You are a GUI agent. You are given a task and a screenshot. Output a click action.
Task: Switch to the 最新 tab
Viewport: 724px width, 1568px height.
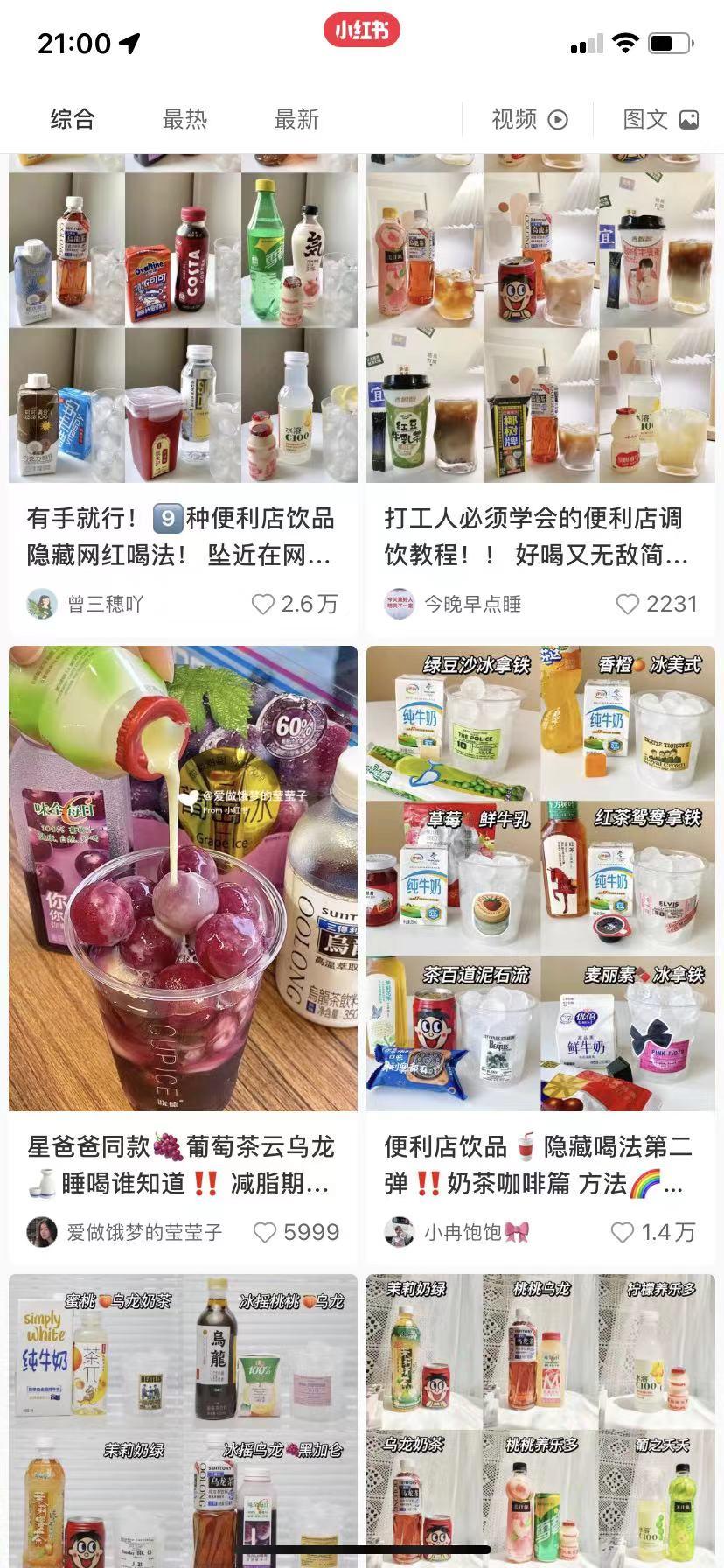[297, 119]
